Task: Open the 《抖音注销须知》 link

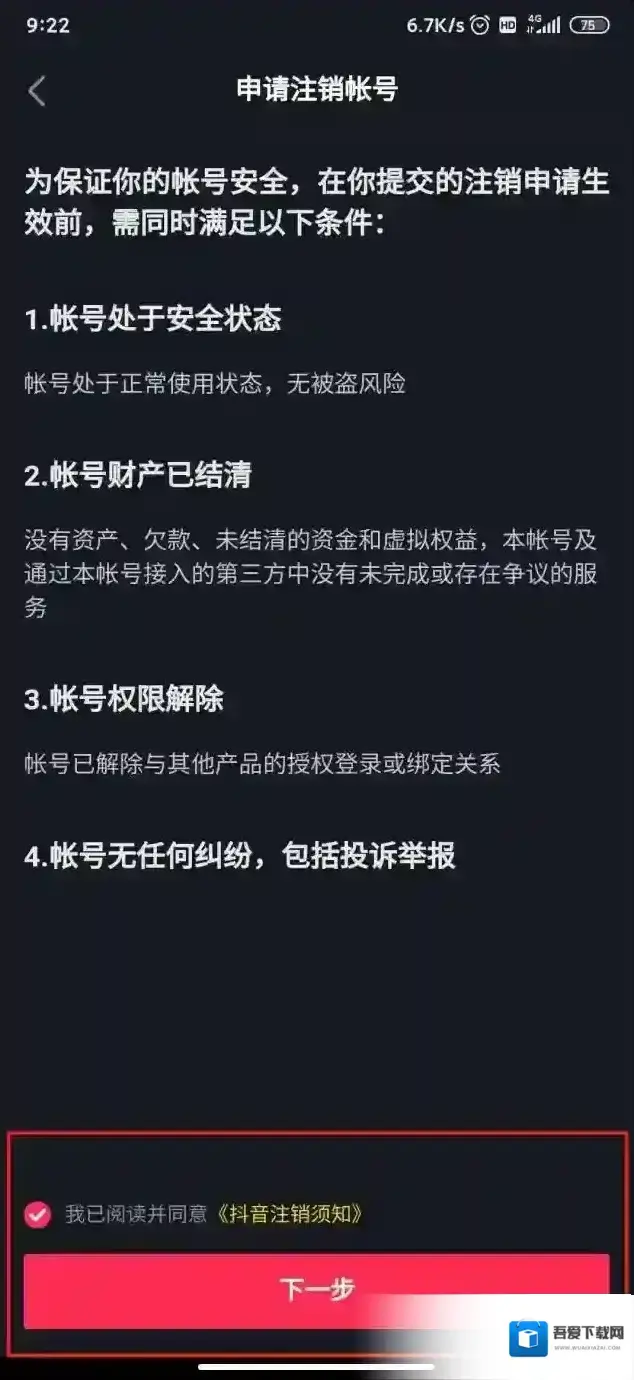Action: pyautogui.click(x=290, y=1214)
